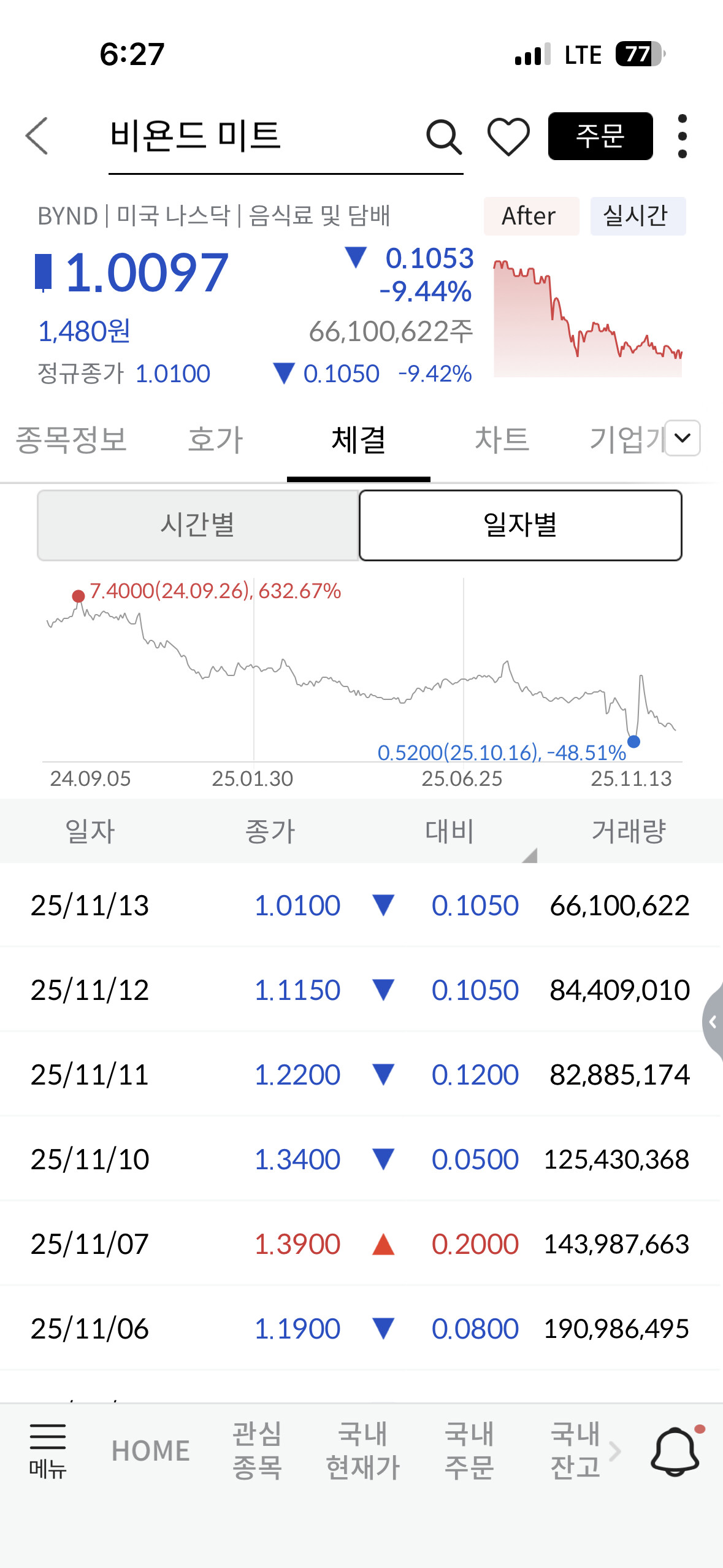
Task: Add 비욘드 미트 to favorites with the heart
Action: coord(508,136)
